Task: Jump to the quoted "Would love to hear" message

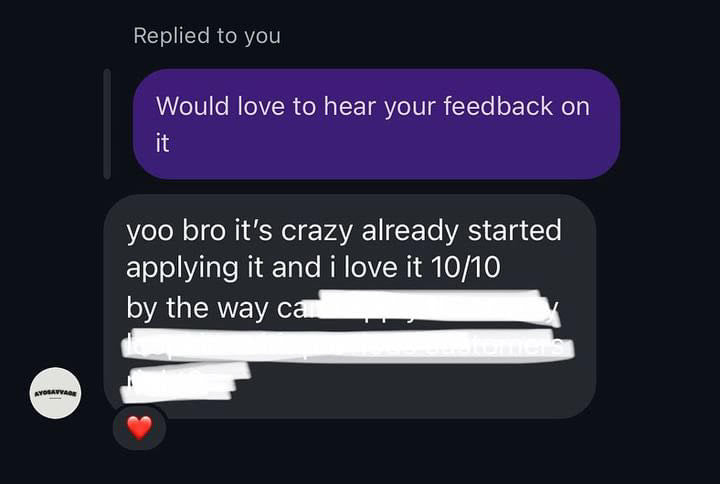Action: [375, 124]
